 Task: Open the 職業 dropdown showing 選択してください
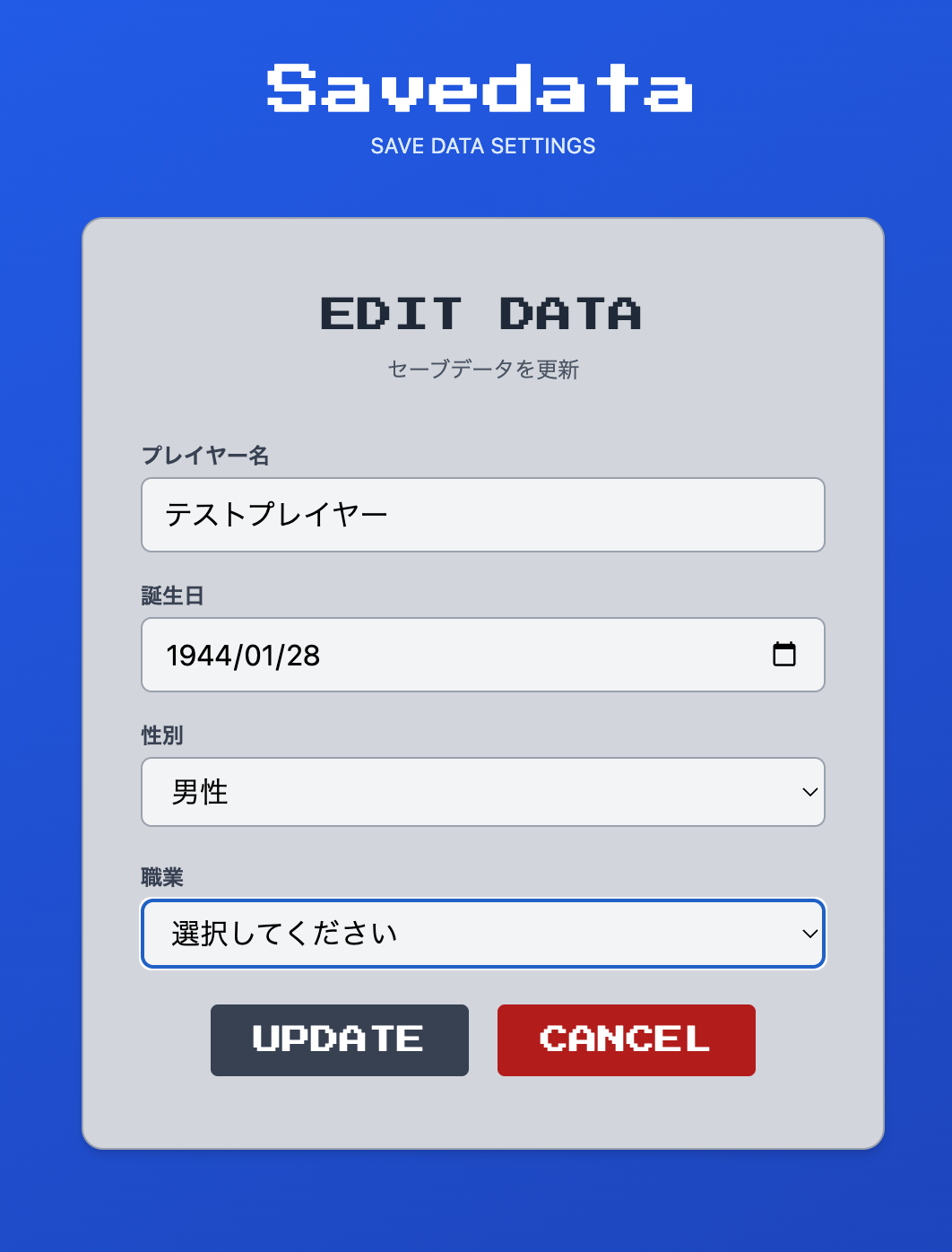tap(403, 934)
